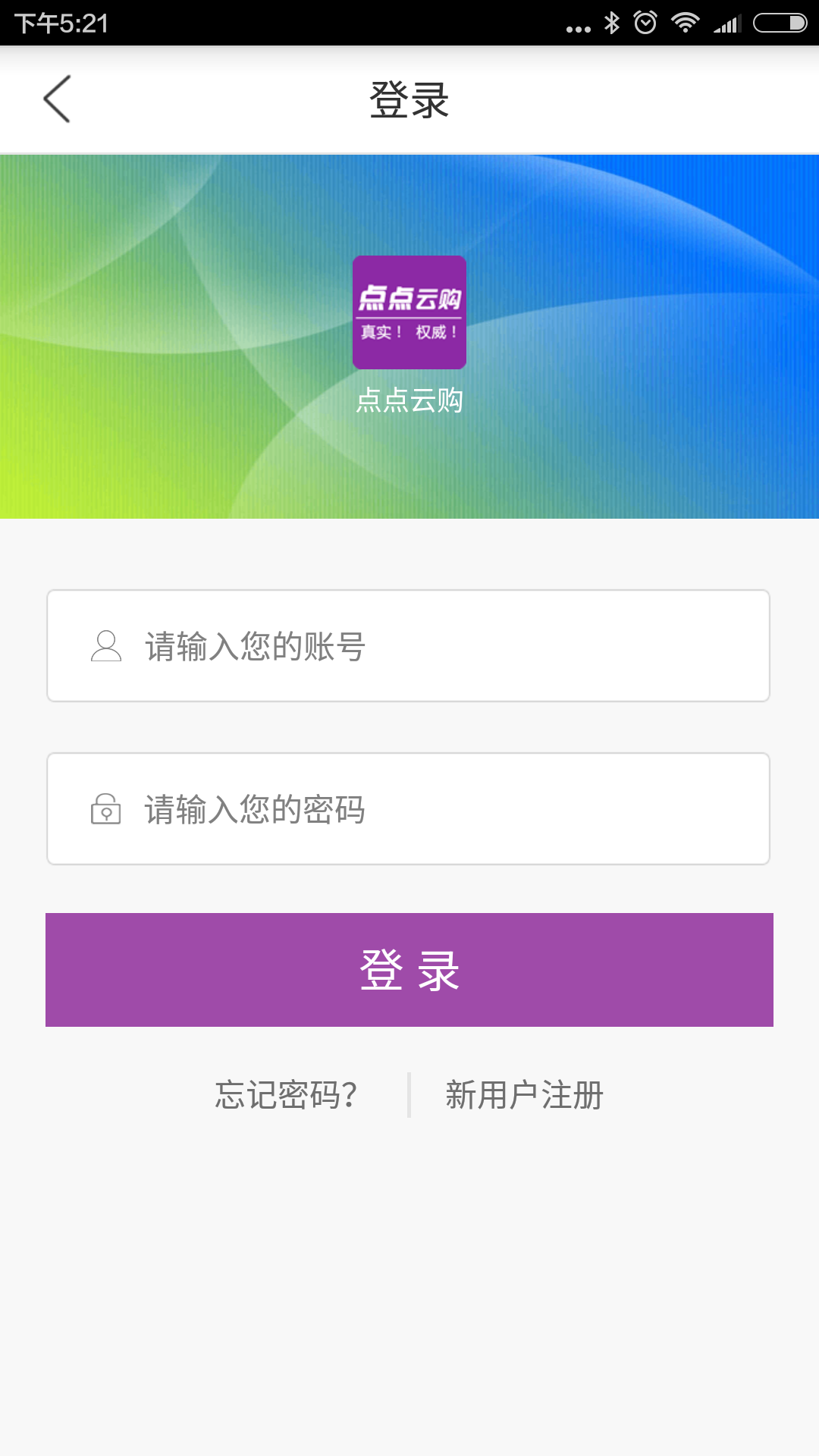Tap the Wi-Fi icon in status bar
The height and width of the screenshot is (1456, 819).
pos(686,22)
